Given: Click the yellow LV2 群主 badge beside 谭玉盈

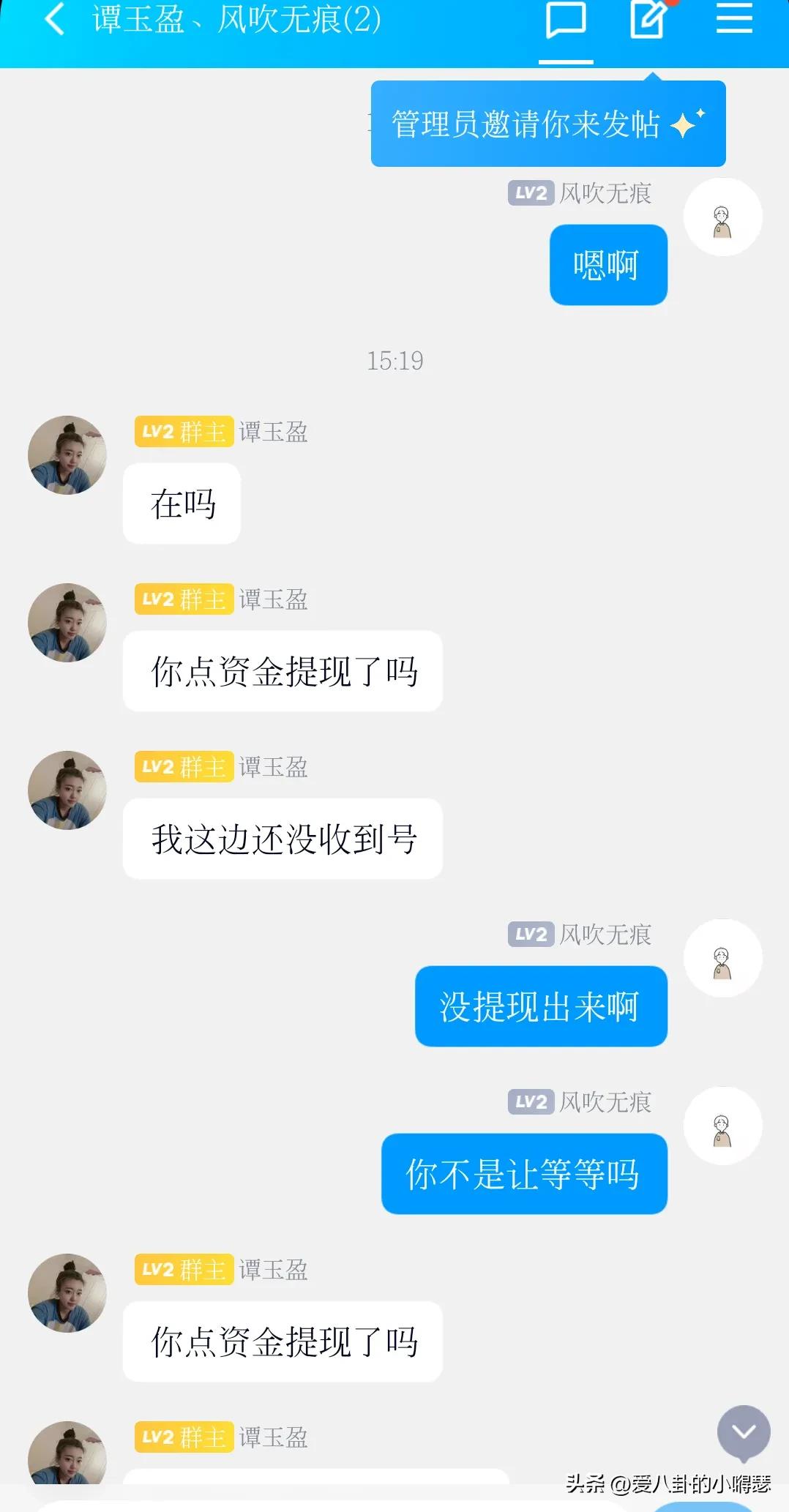Looking at the screenshot, I should 183,433.
